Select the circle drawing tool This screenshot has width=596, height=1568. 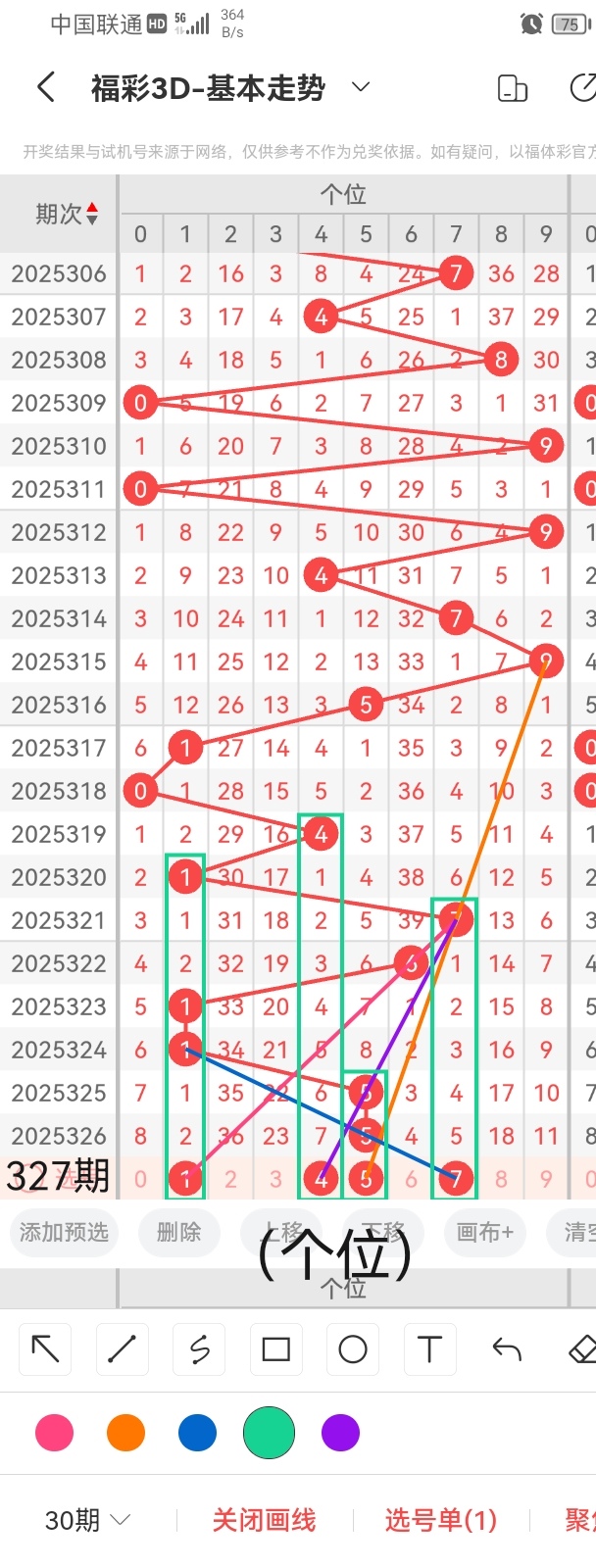(352, 1349)
